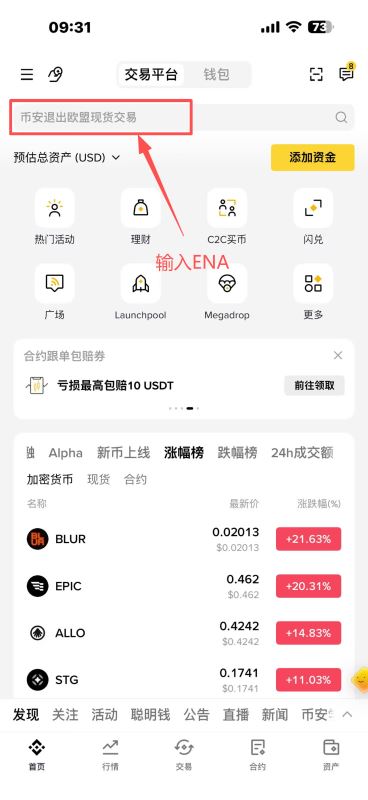Open the 理财 shortcut

point(140,216)
